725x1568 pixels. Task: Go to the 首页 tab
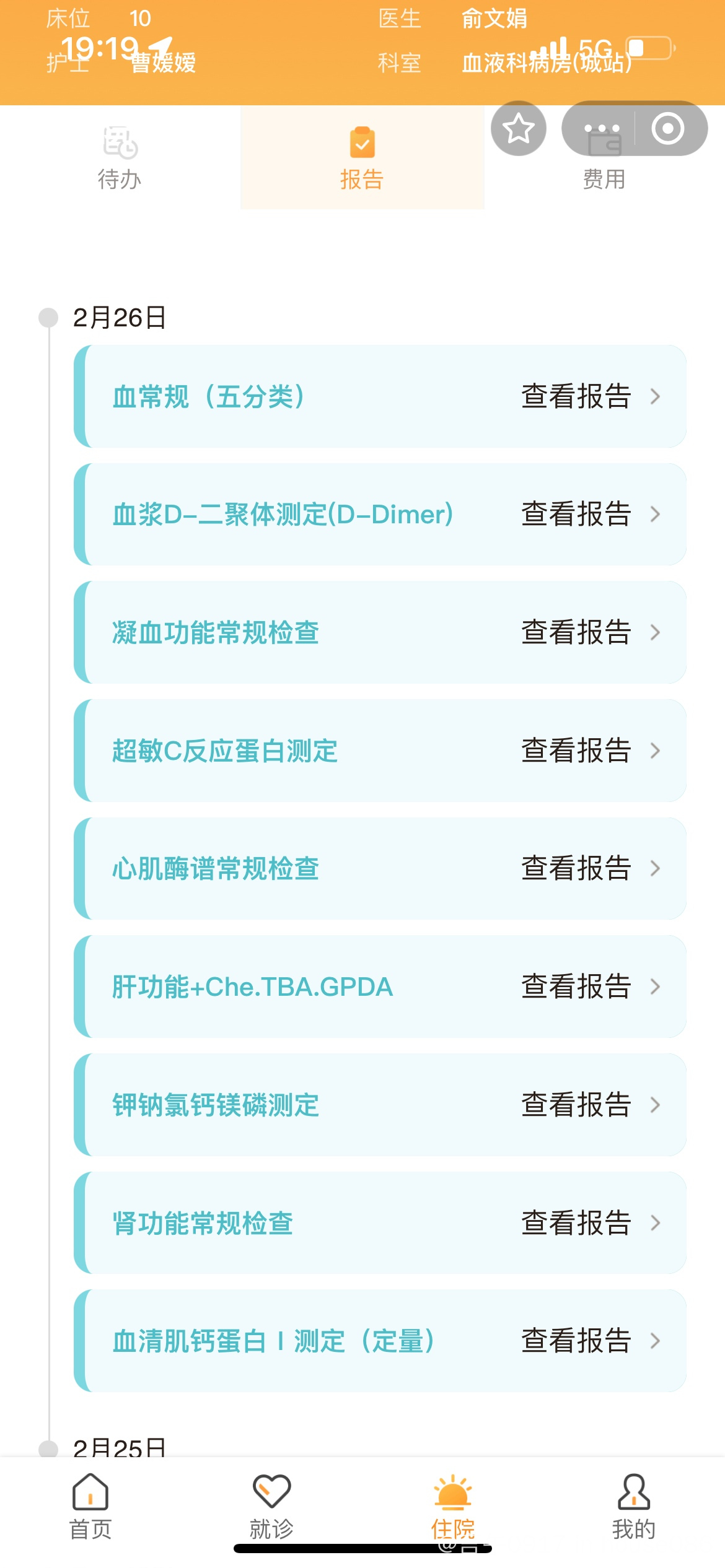(x=90, y=1506)
